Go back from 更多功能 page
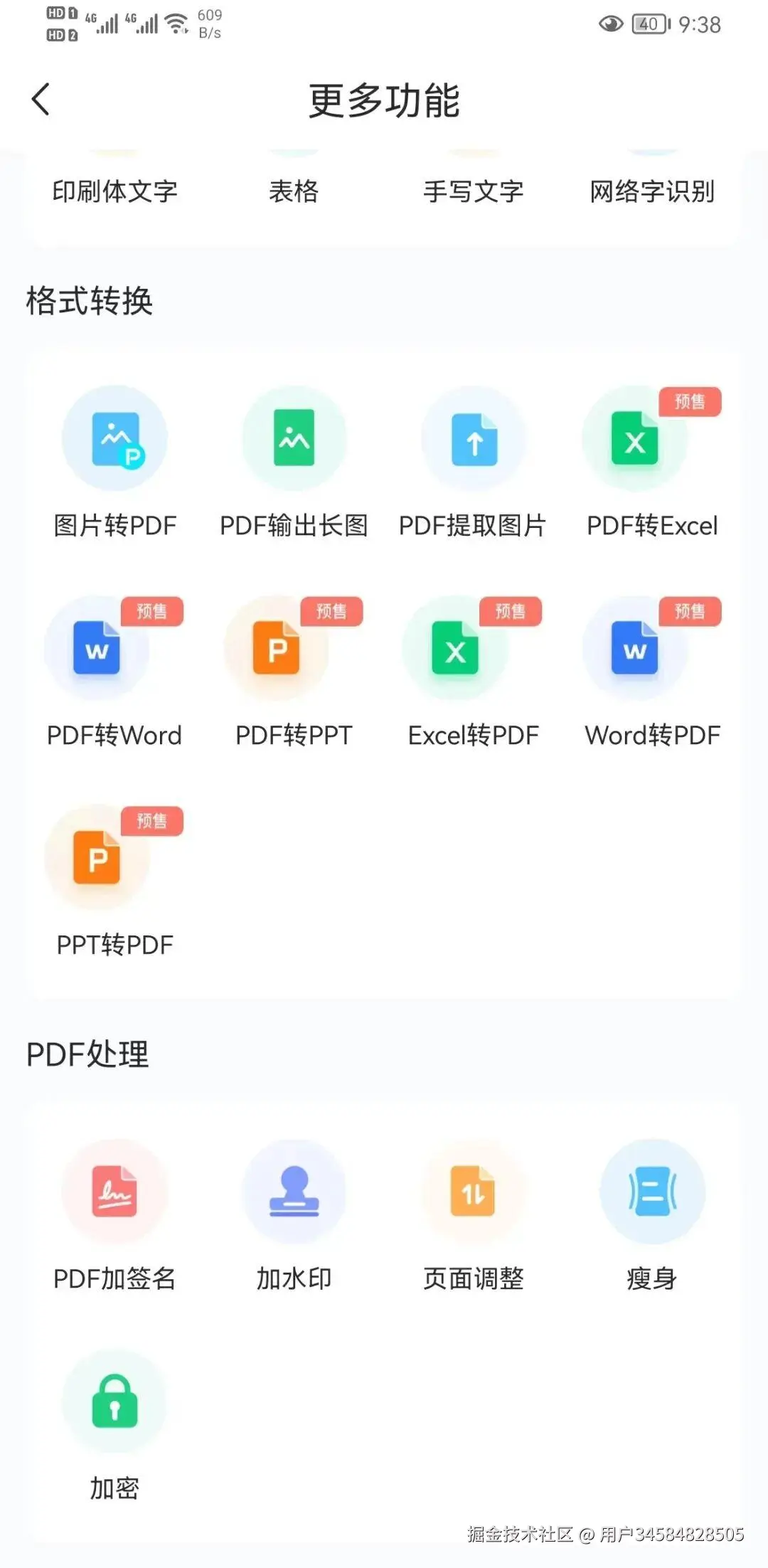The height and width of the screenshot is (1568, 768). pos(41,99)
